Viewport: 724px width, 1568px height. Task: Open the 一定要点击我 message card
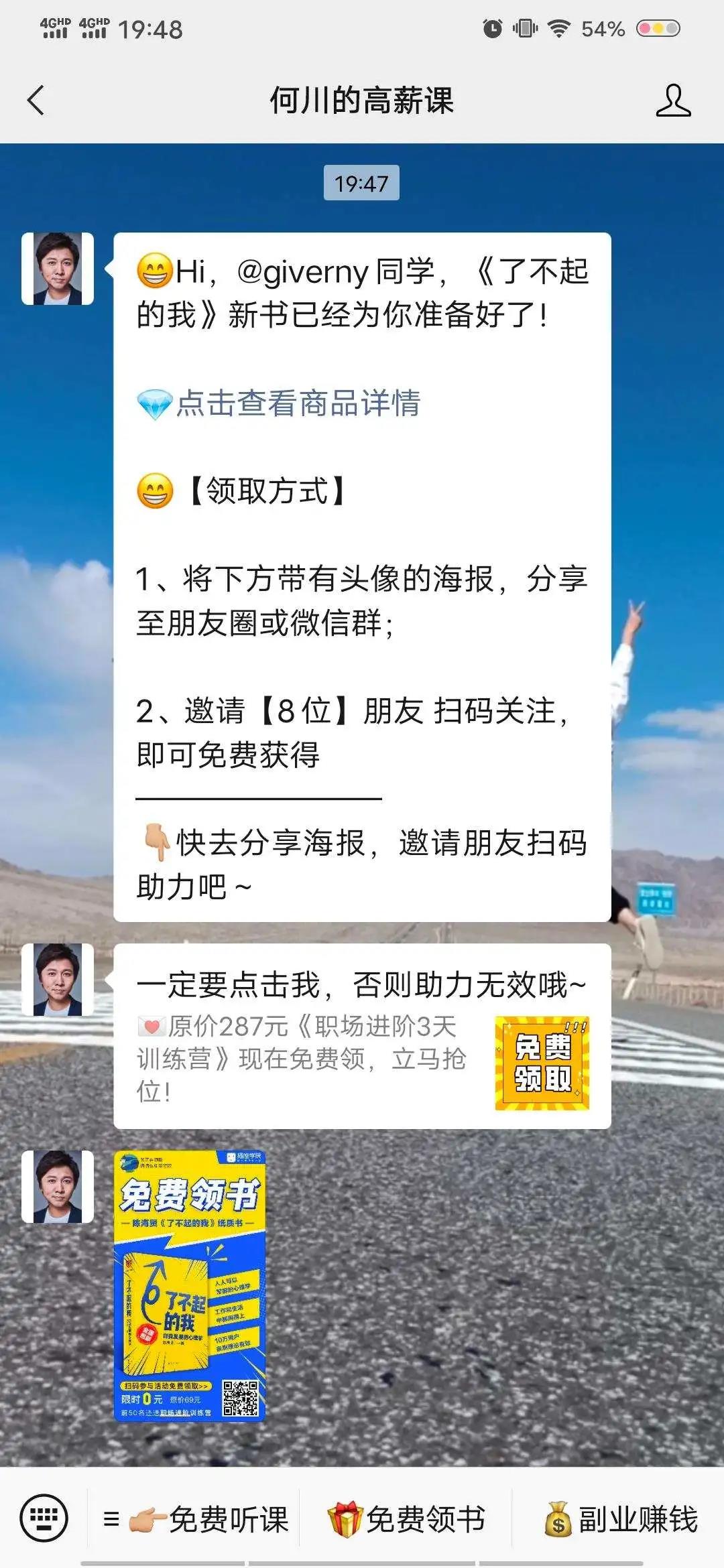pyautogui.click(x=362, y=1036)
